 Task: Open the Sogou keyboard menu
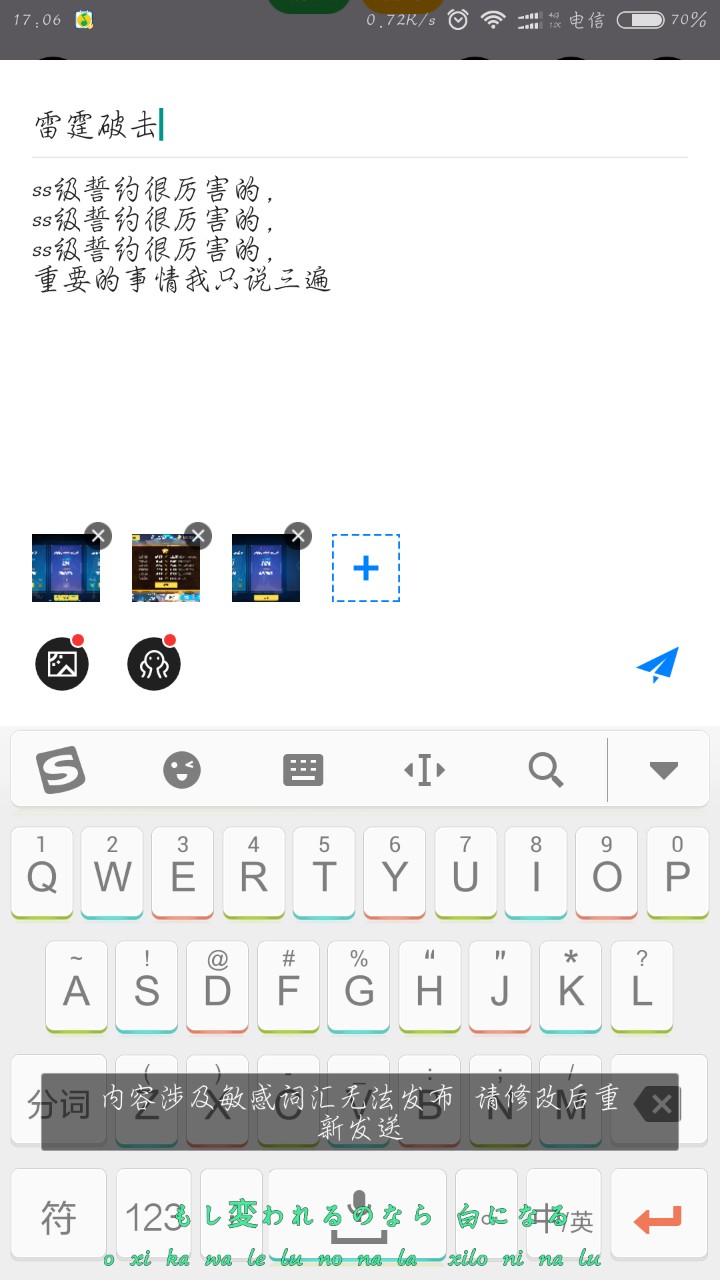click(61, 770)
